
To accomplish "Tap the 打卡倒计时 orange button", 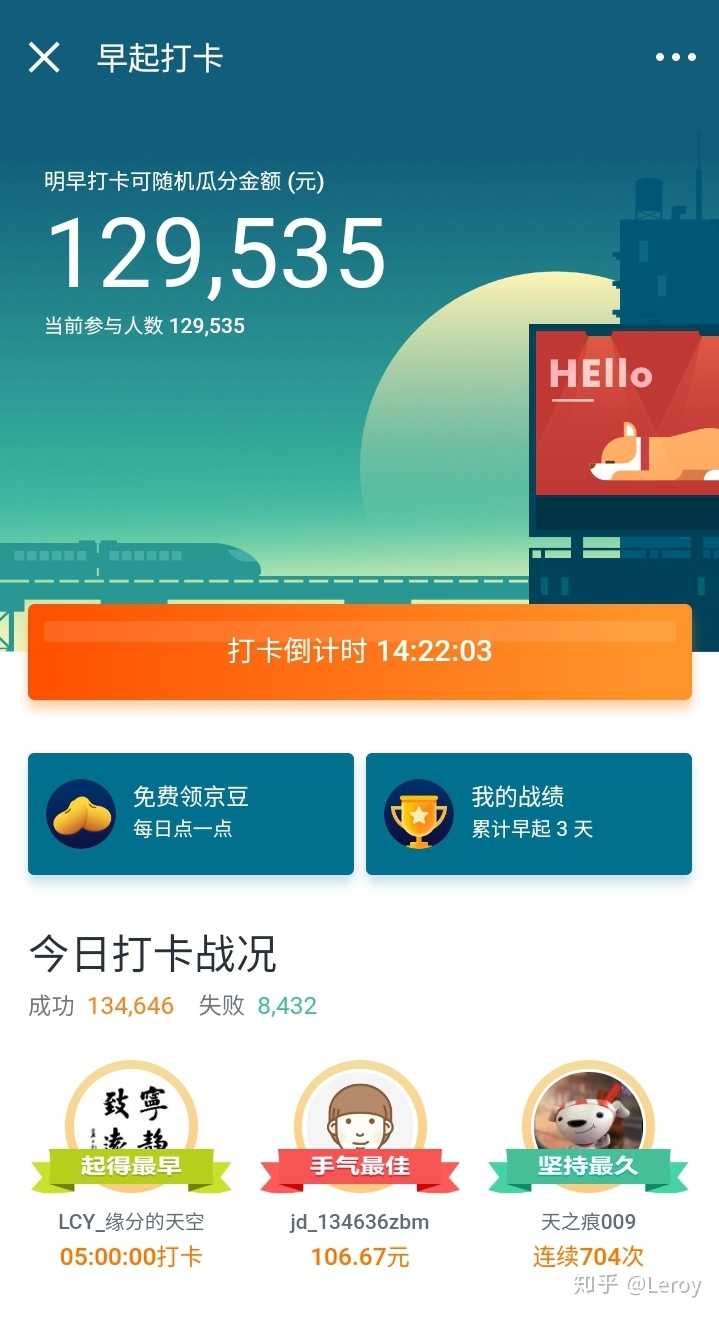I will [359, 652].
